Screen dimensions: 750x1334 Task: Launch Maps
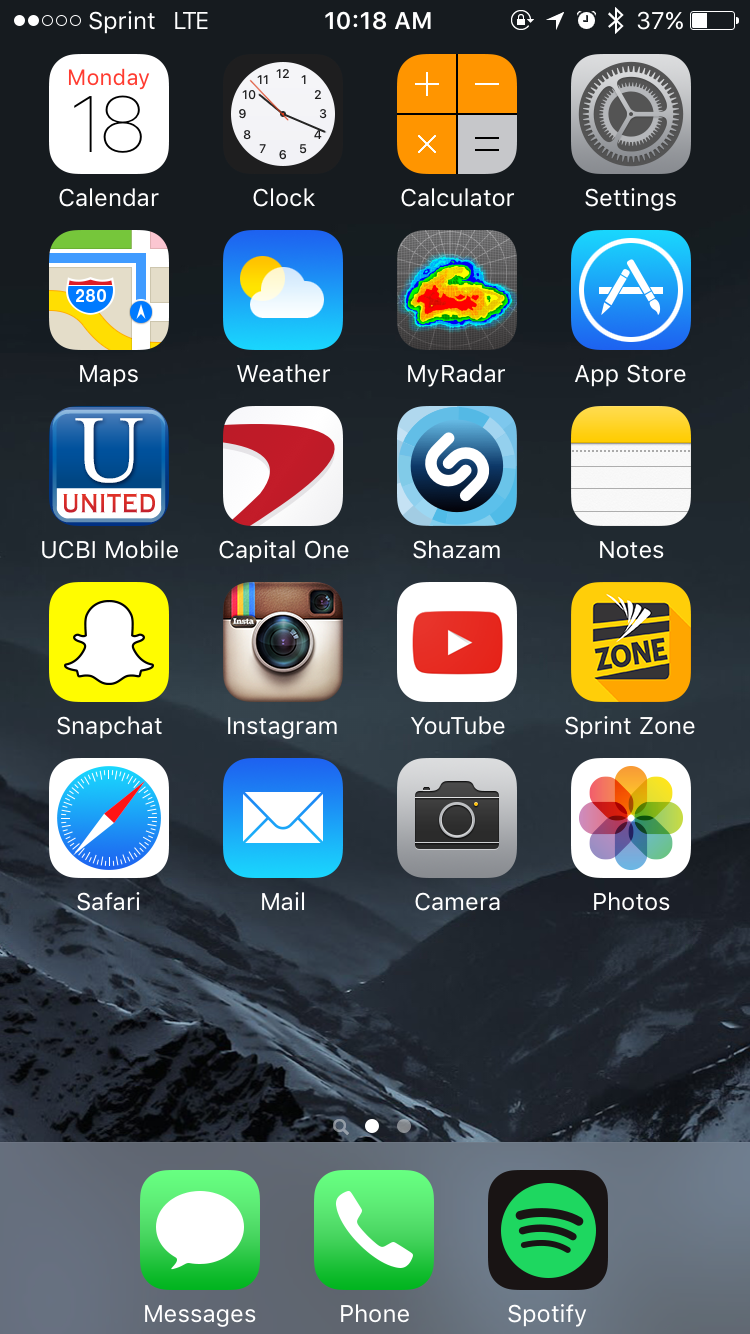point(109,291)
